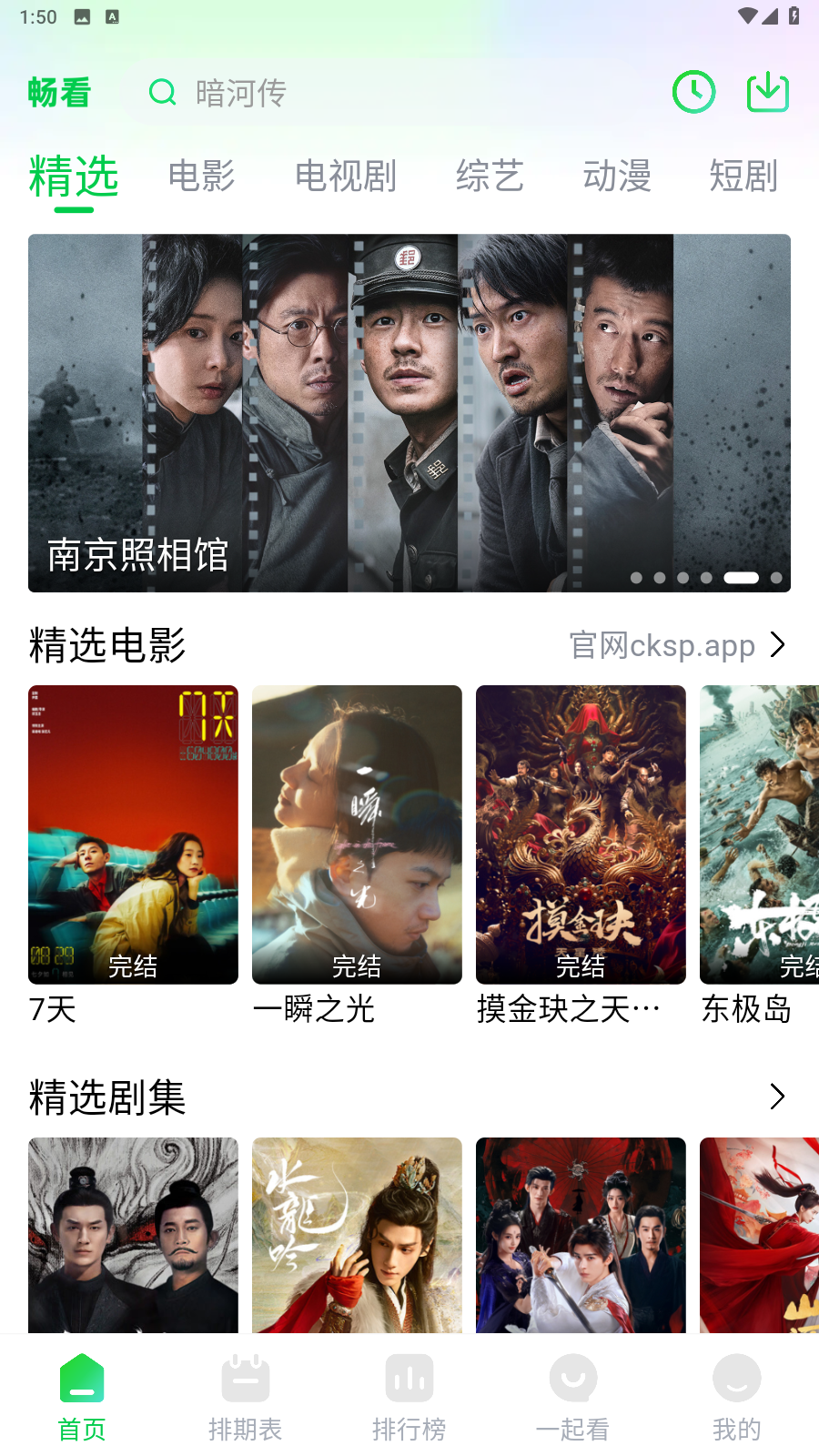Switch to the 电影 tab
Image resolution: width=819 pixels, height=1456 pixels.
(202, 176)
